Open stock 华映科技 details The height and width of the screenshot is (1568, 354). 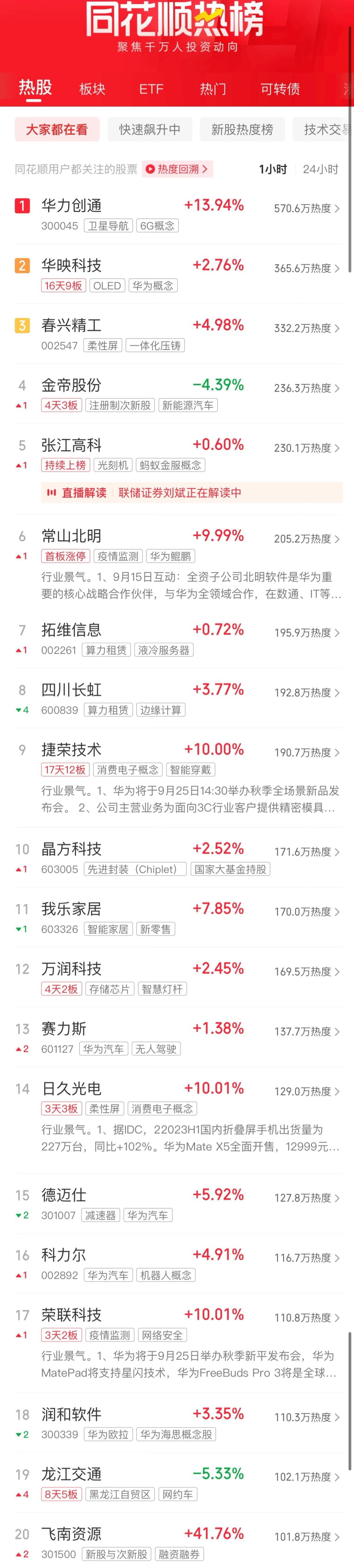[x=71, y=266]
